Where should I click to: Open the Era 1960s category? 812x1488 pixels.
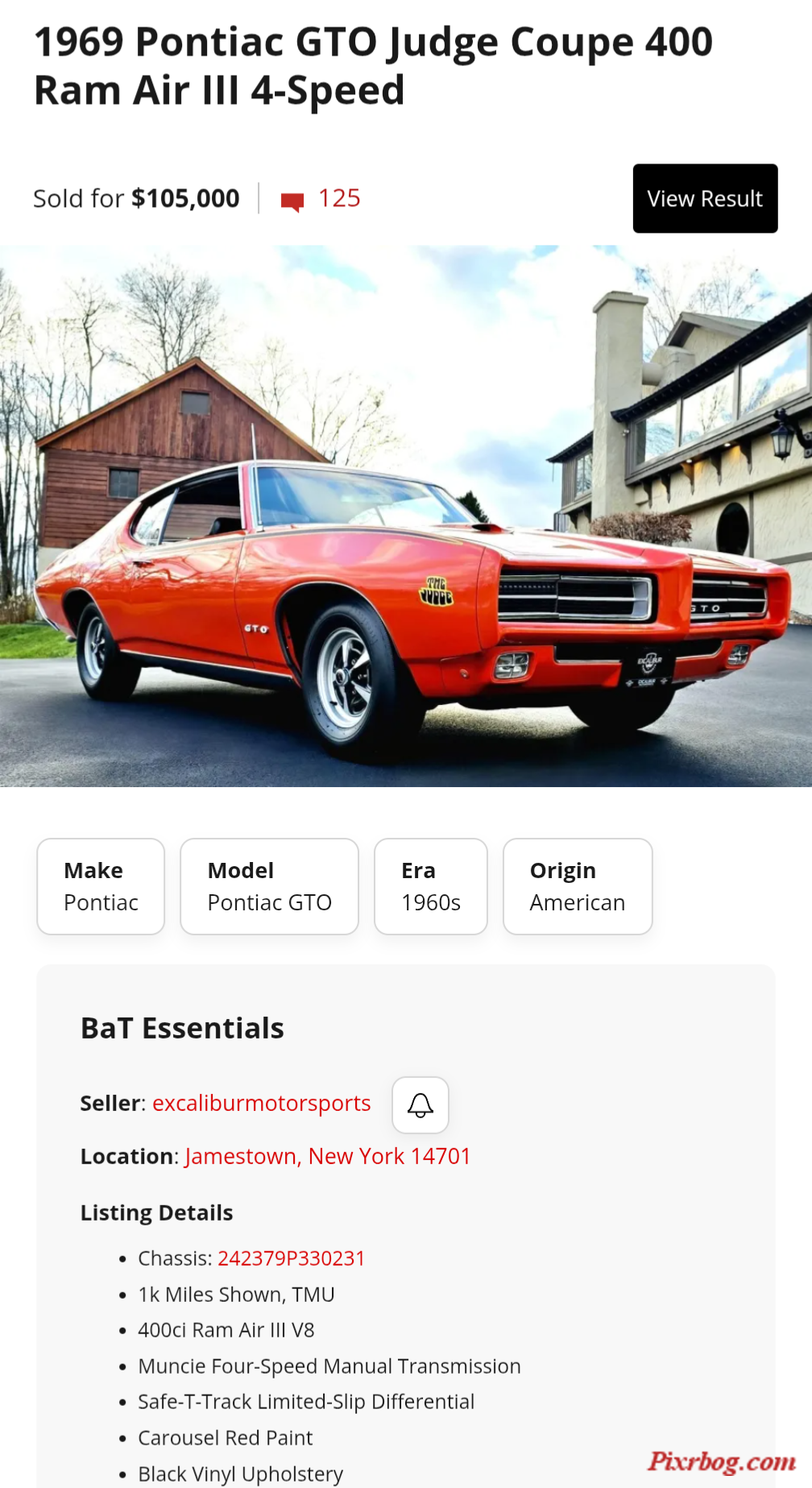point(430,886)
